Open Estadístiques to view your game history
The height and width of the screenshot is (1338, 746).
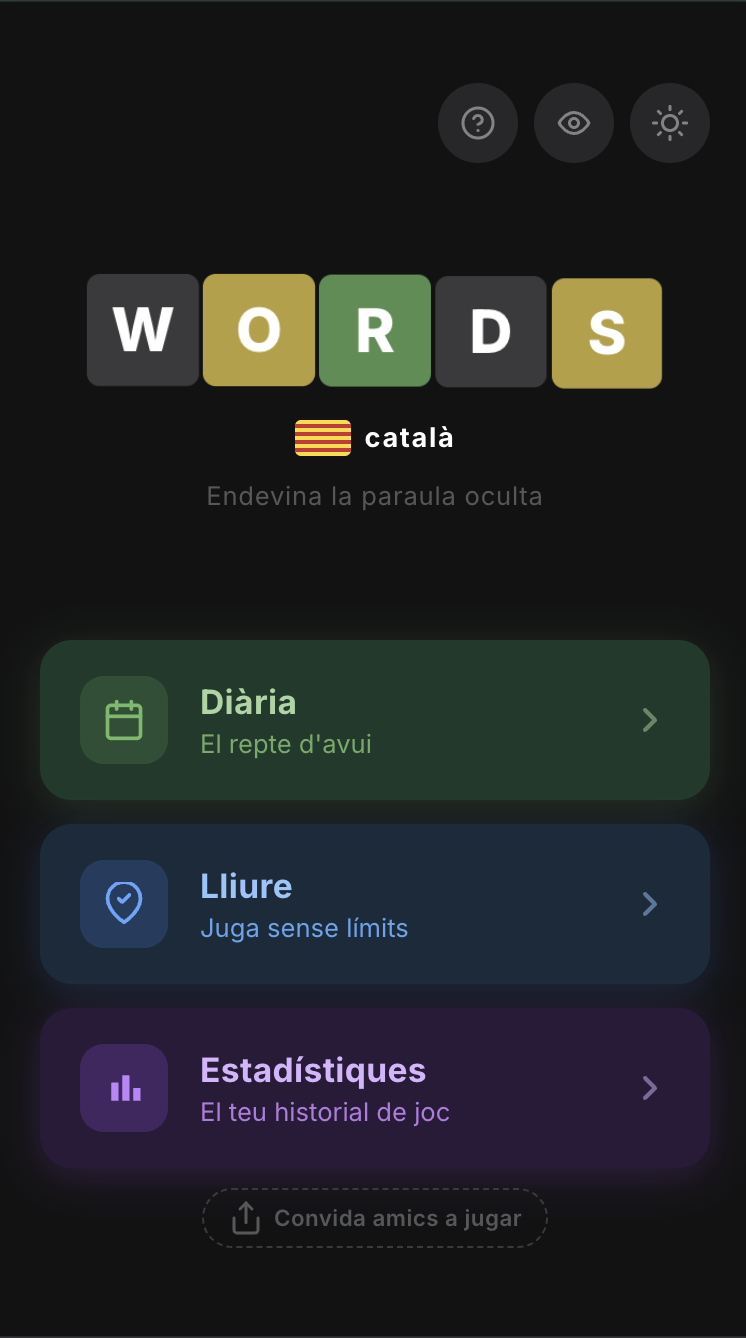373,1087
